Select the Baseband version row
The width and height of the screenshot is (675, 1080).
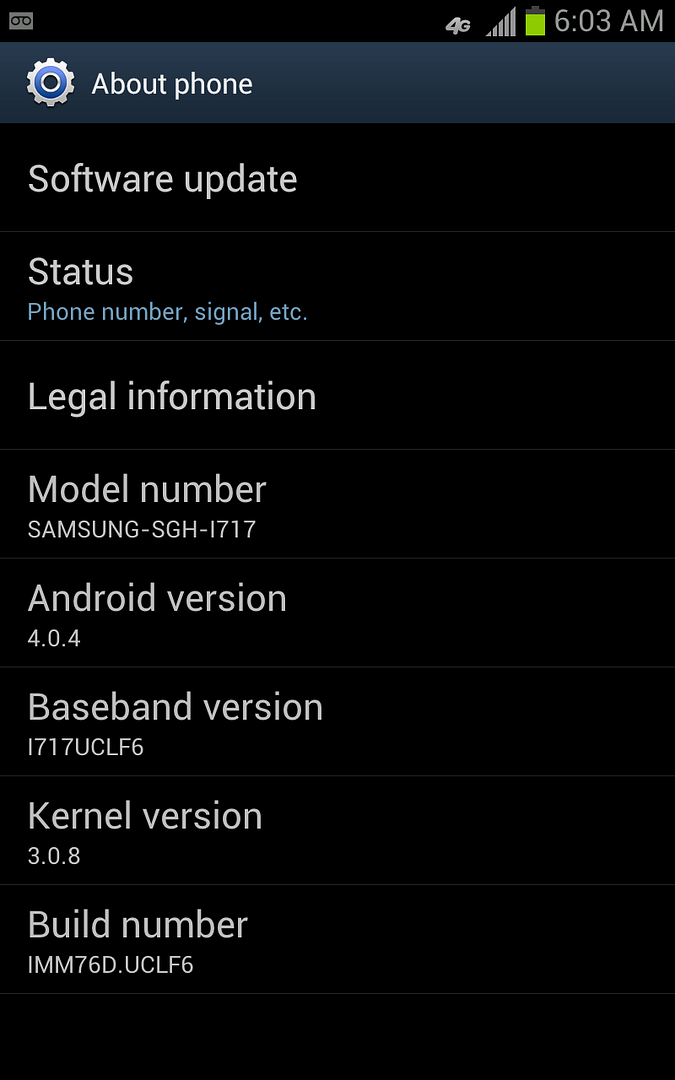(x=337, y=722)
